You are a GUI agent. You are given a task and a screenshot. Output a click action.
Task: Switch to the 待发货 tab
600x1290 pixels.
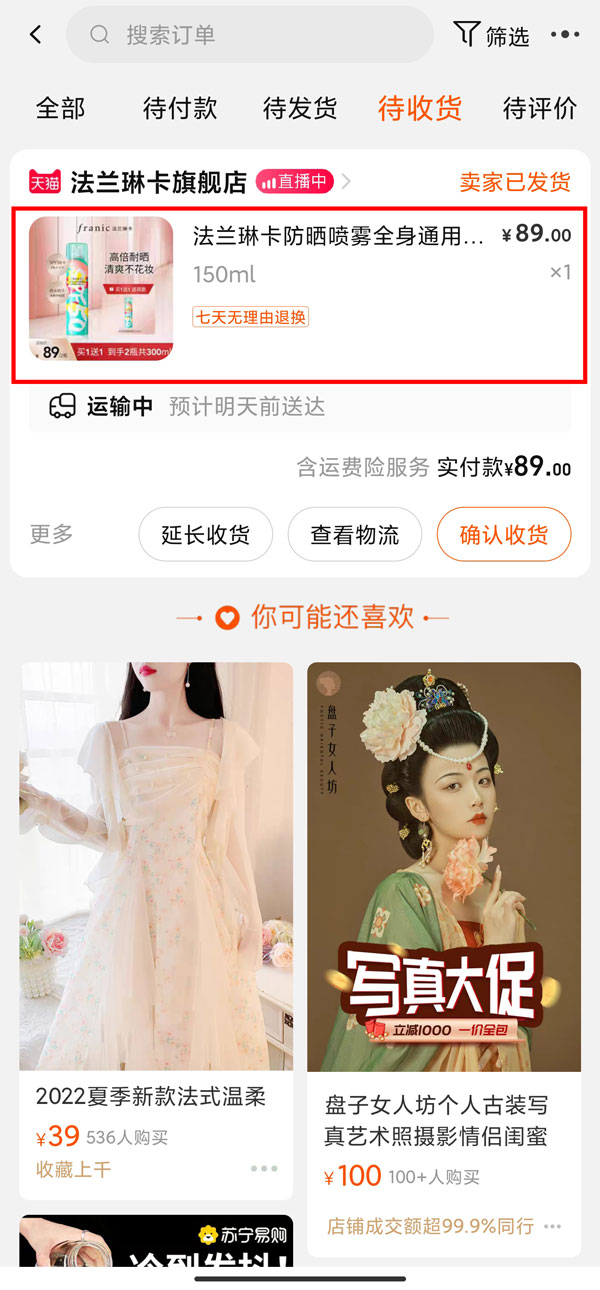click(300, 108)
